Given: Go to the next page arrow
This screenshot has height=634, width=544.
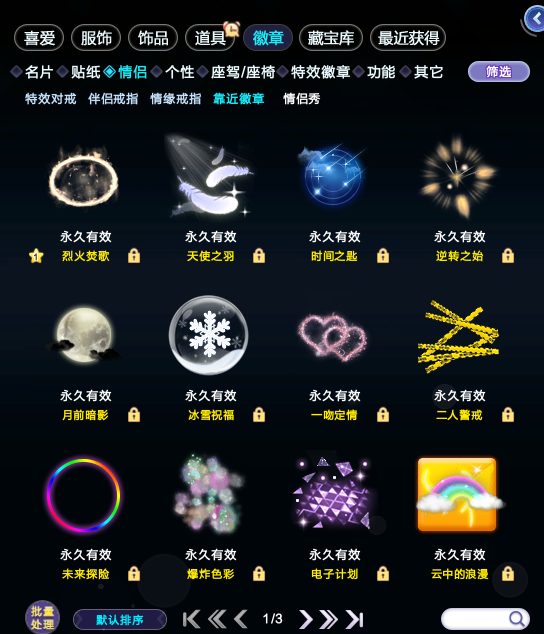Looking at the screenshot, I should (305, 619).
